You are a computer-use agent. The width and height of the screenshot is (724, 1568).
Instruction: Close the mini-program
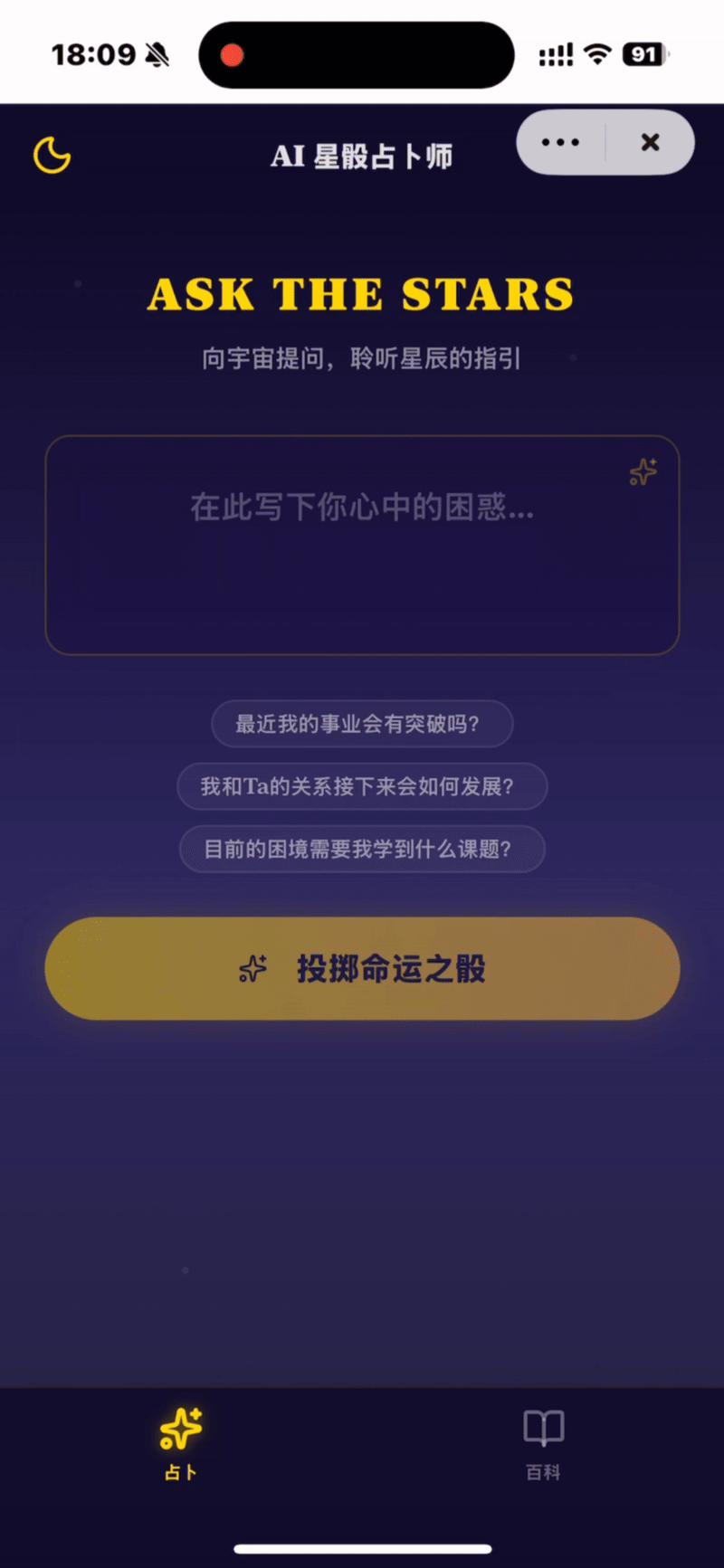650,142
